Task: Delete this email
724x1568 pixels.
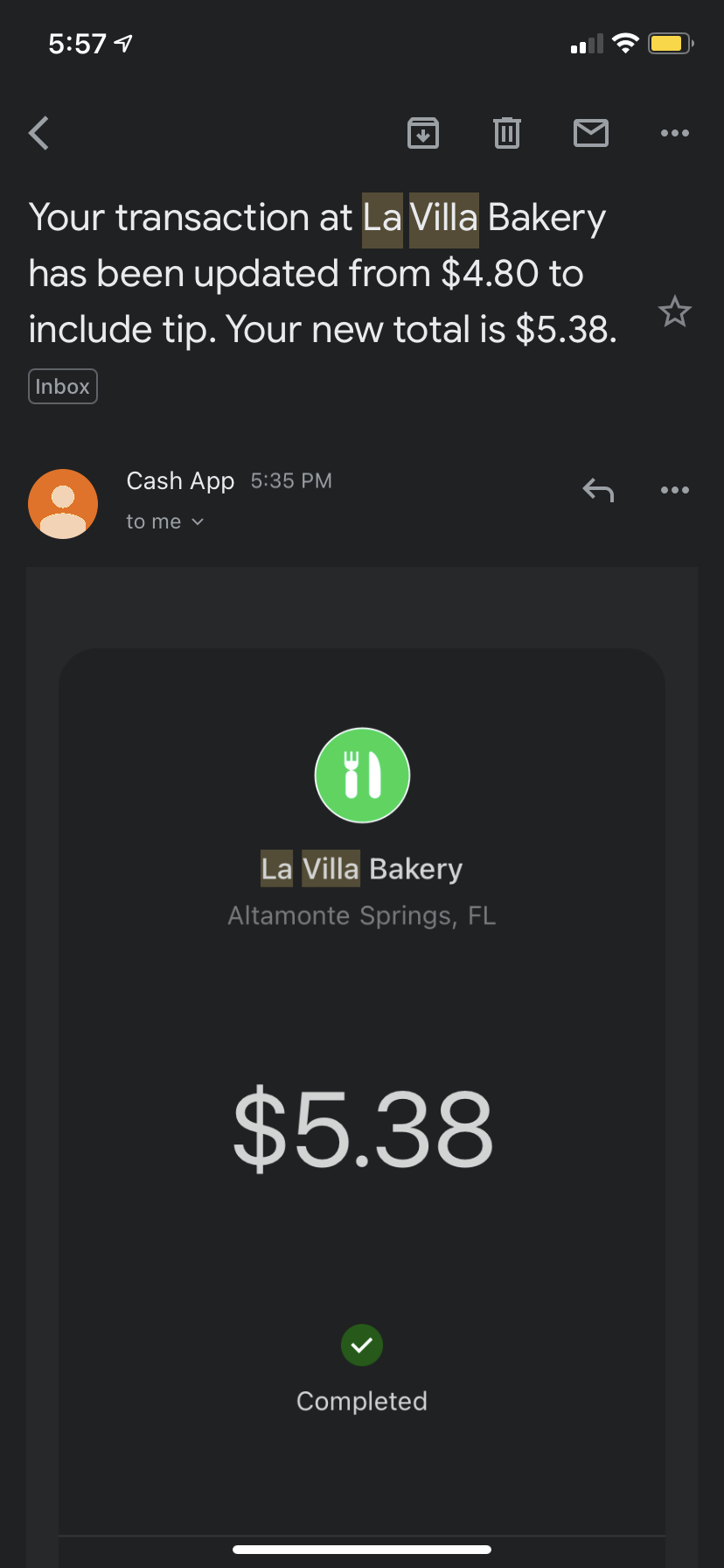Action: coord(507,133)
